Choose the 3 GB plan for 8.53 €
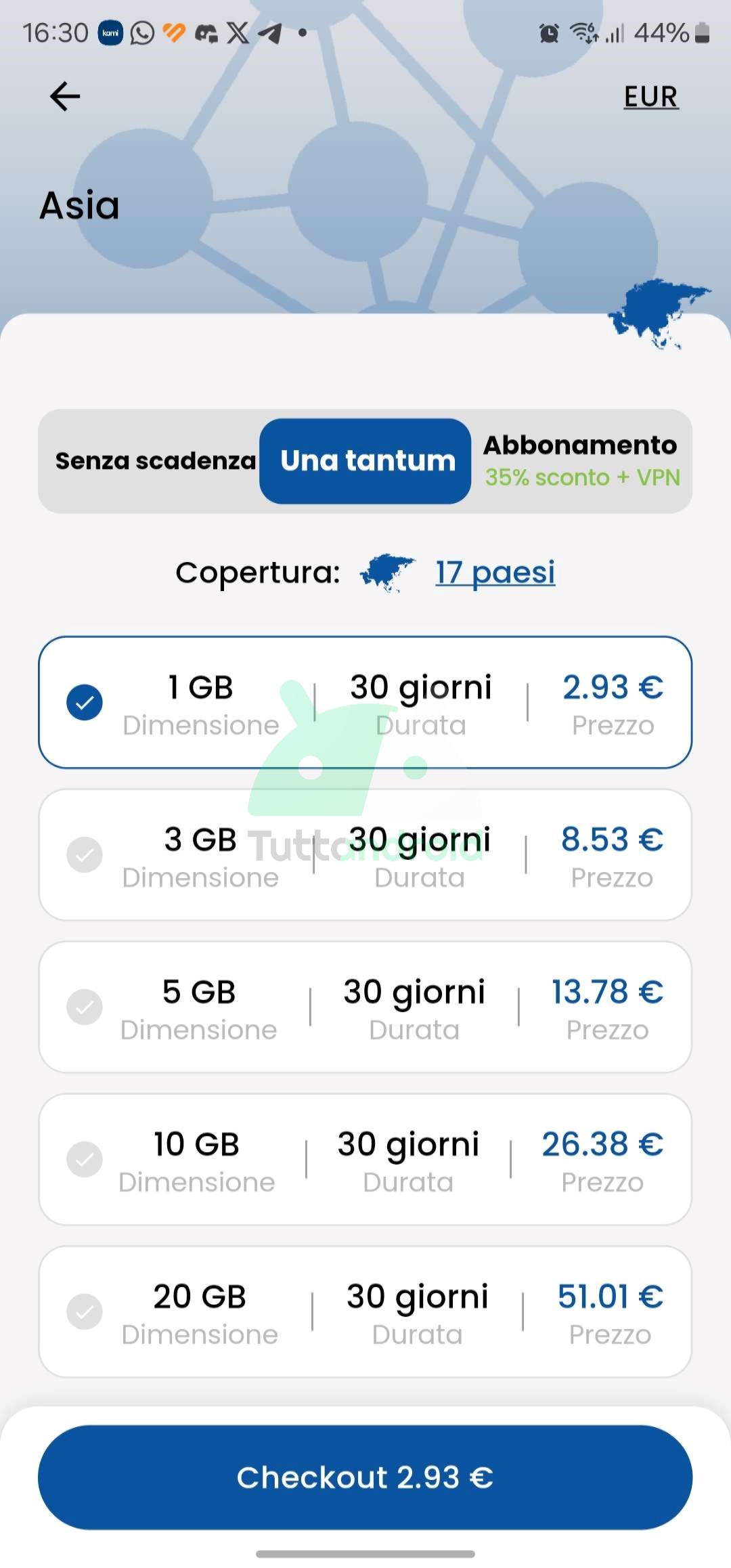The height and width of the screenshot is (1568, 731). coord(365,854)
